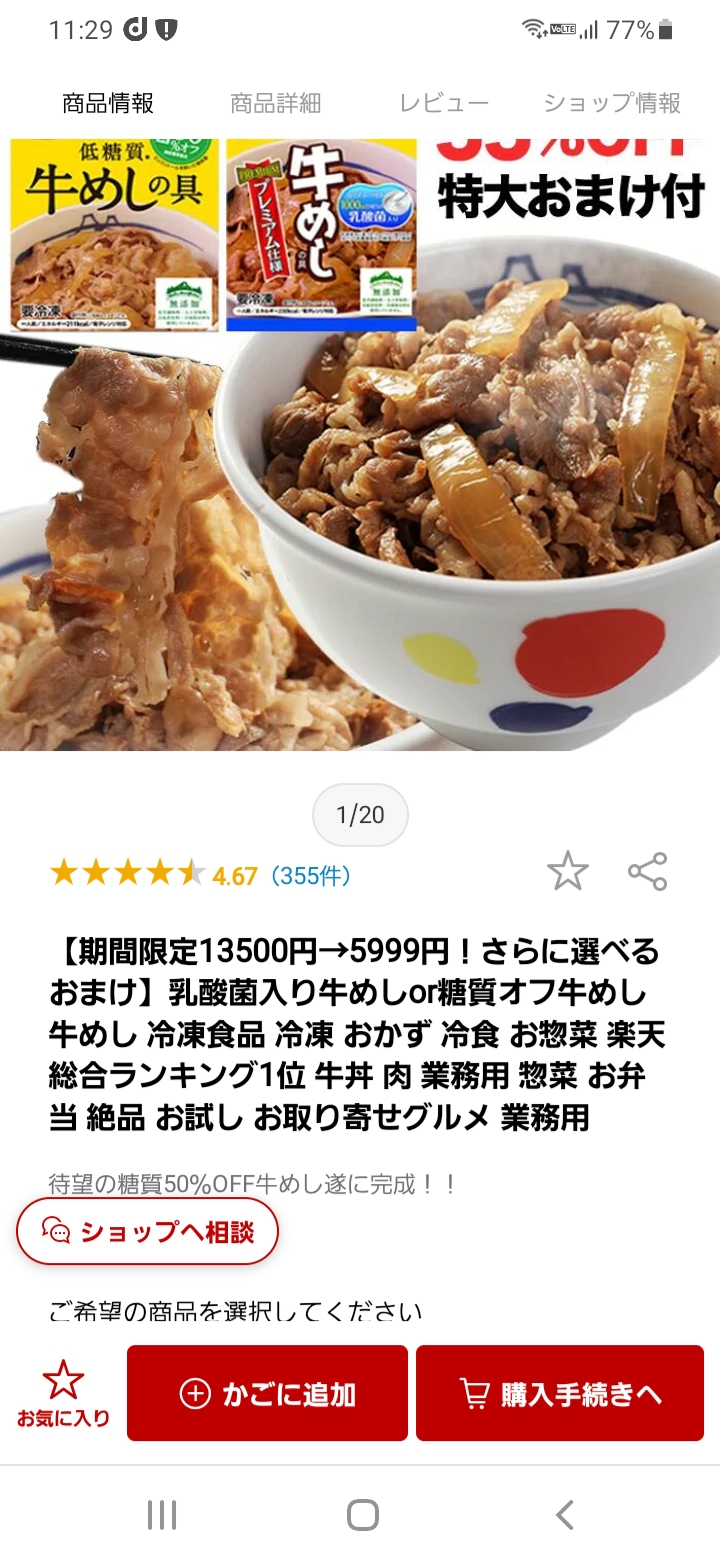The height and width of the screenshot is (1560, 720).
Task: Open the main beef bowl product image
Action: pos(360,445)
